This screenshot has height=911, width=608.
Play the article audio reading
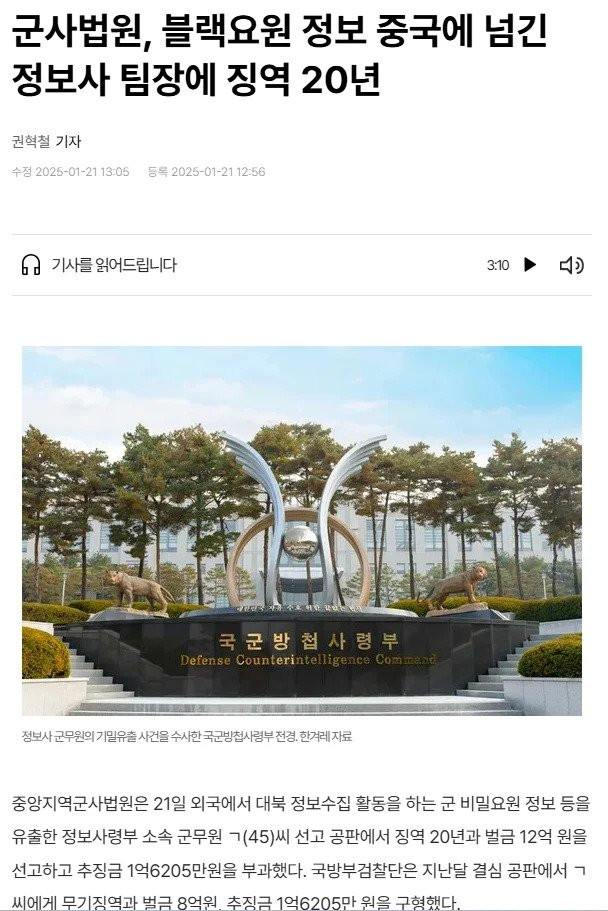click(x=530, y=265)
